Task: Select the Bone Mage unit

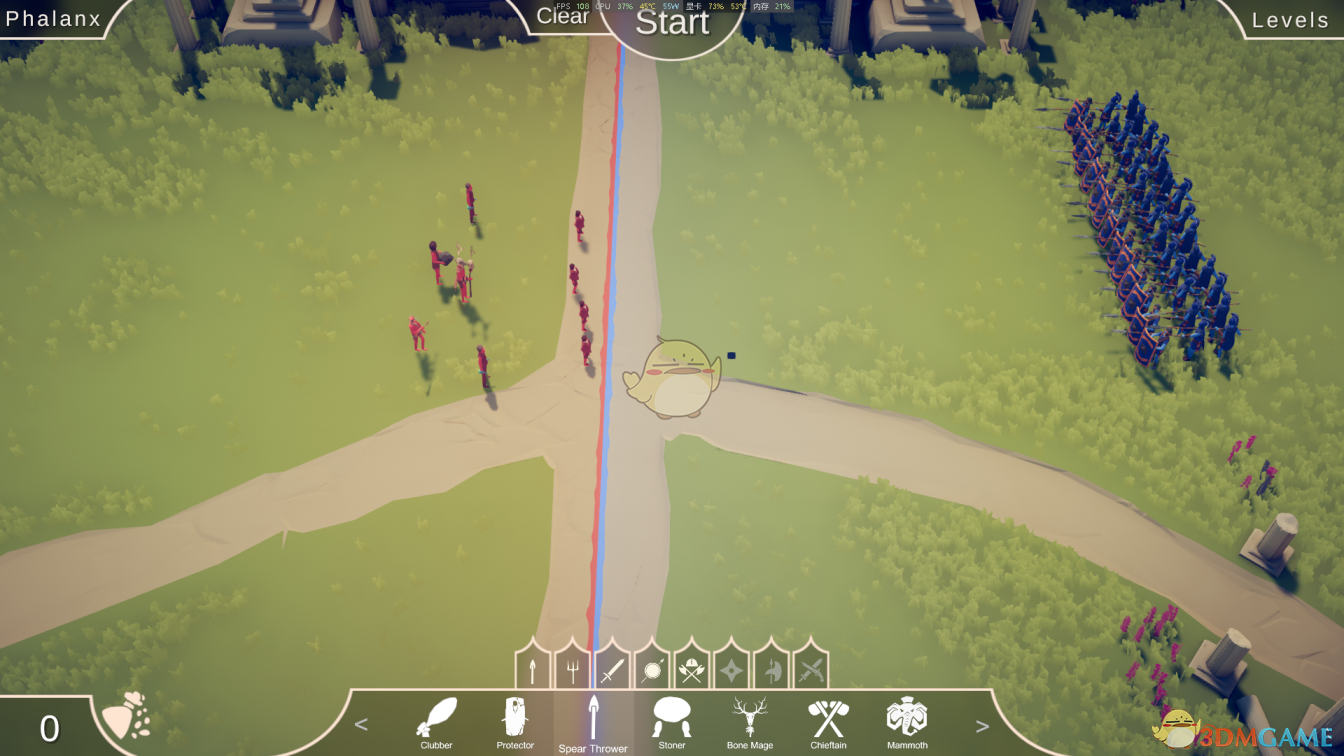Action: pyautogui.click(x=750, y=722)
